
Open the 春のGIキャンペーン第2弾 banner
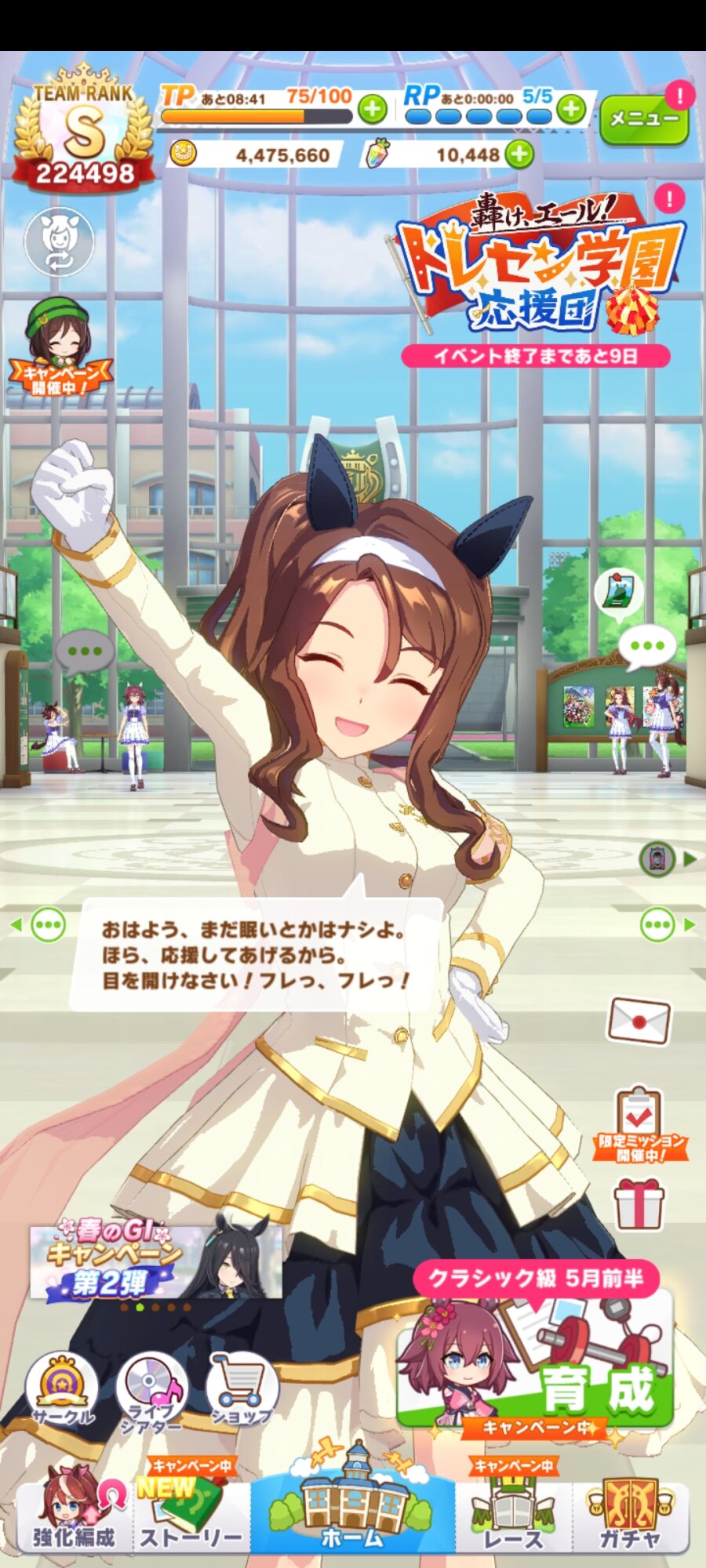(155, 1261)
